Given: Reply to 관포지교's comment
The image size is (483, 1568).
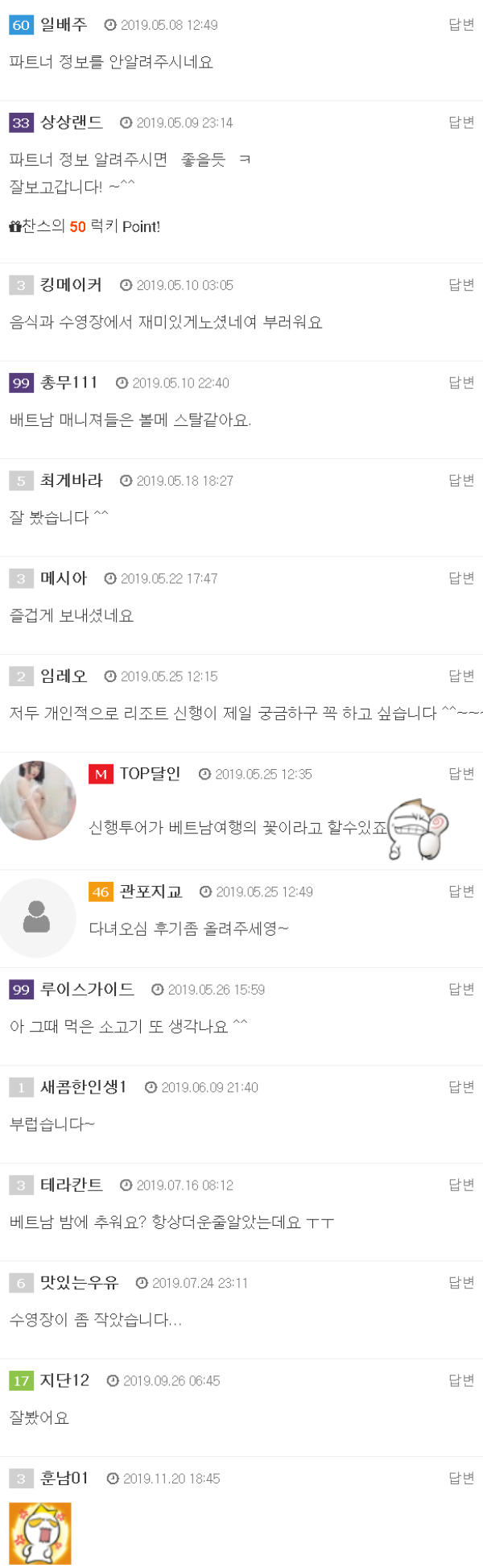Looking at the screenshot, I should click(x=461, y=892).
